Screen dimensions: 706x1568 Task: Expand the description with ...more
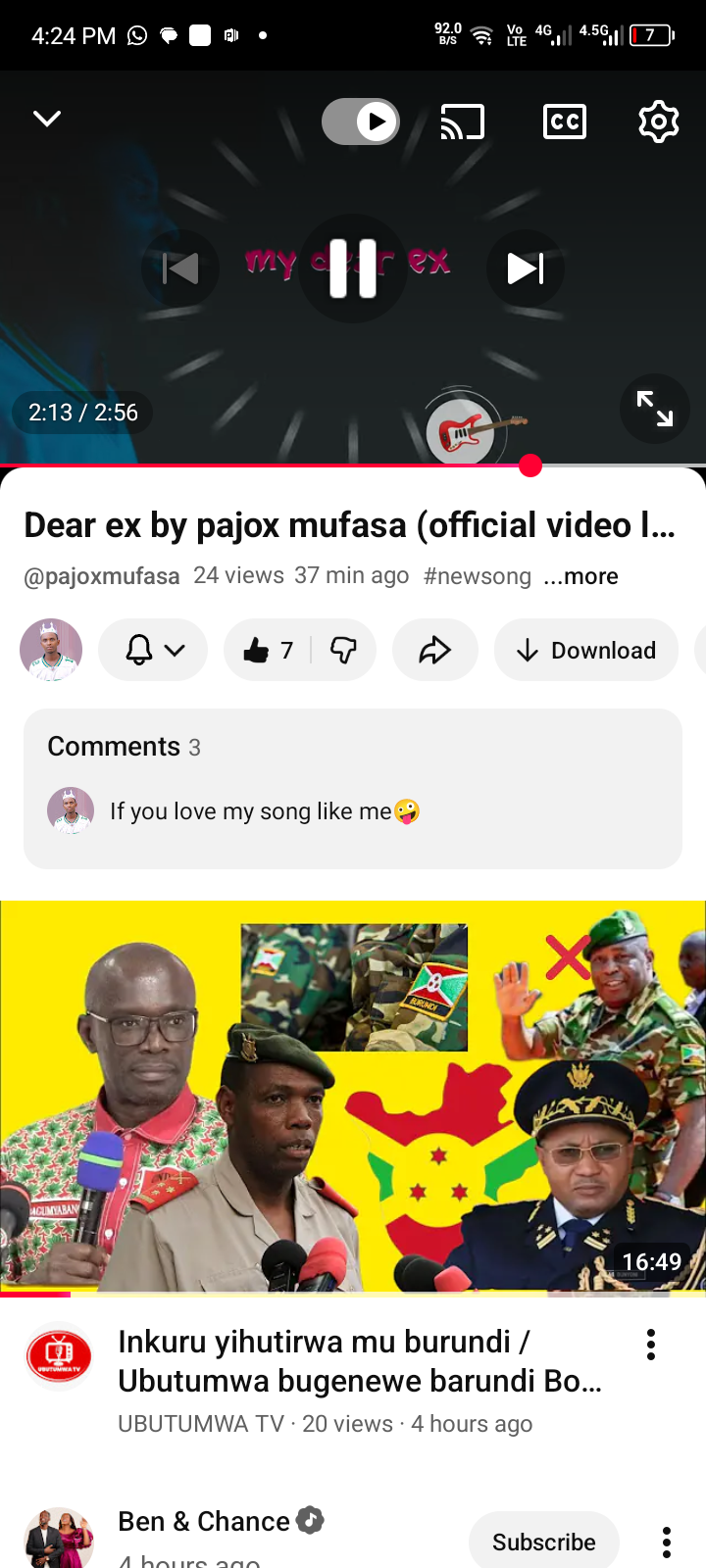click(580, 576)
